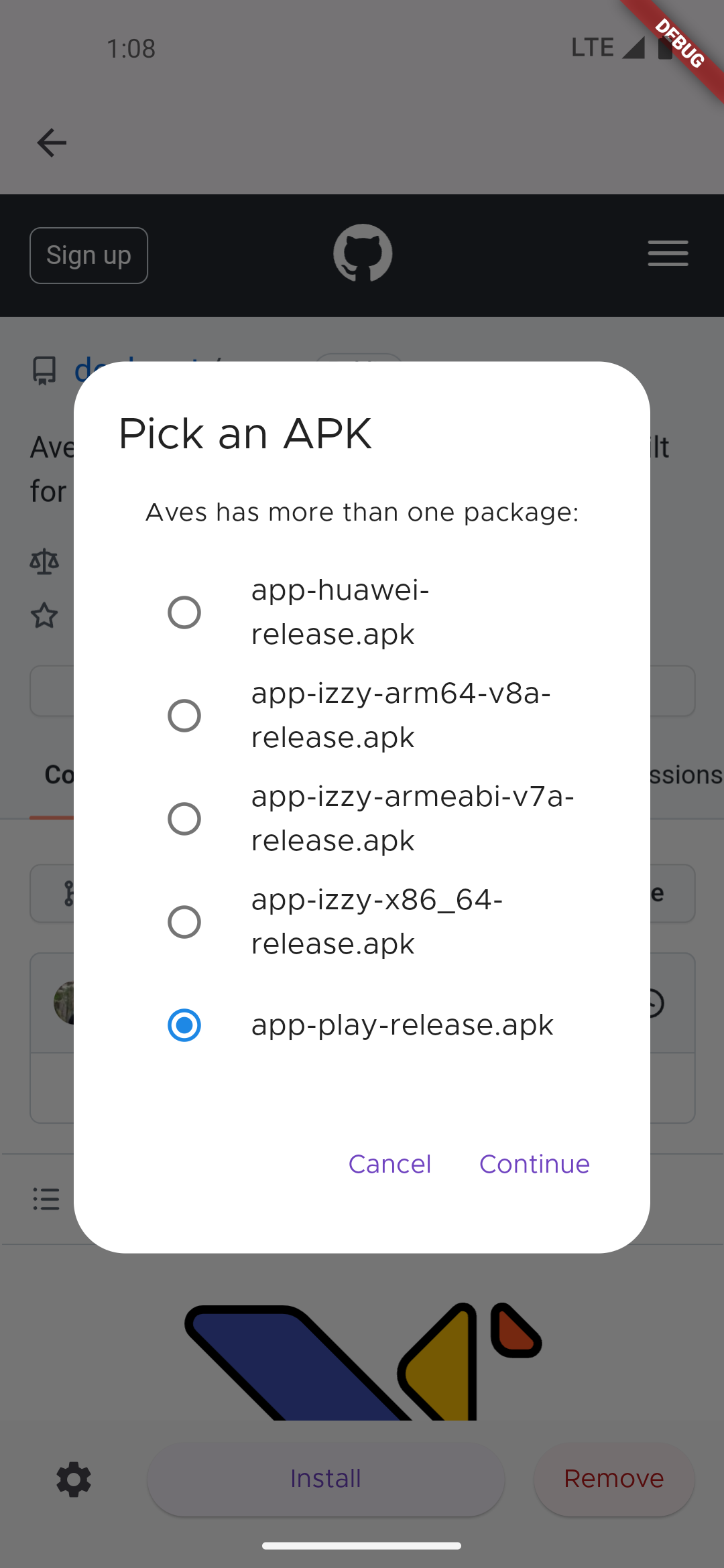Select app-izzy-x86_64-release.apk
Screen dimensions: 724x1568
point(184,922)
